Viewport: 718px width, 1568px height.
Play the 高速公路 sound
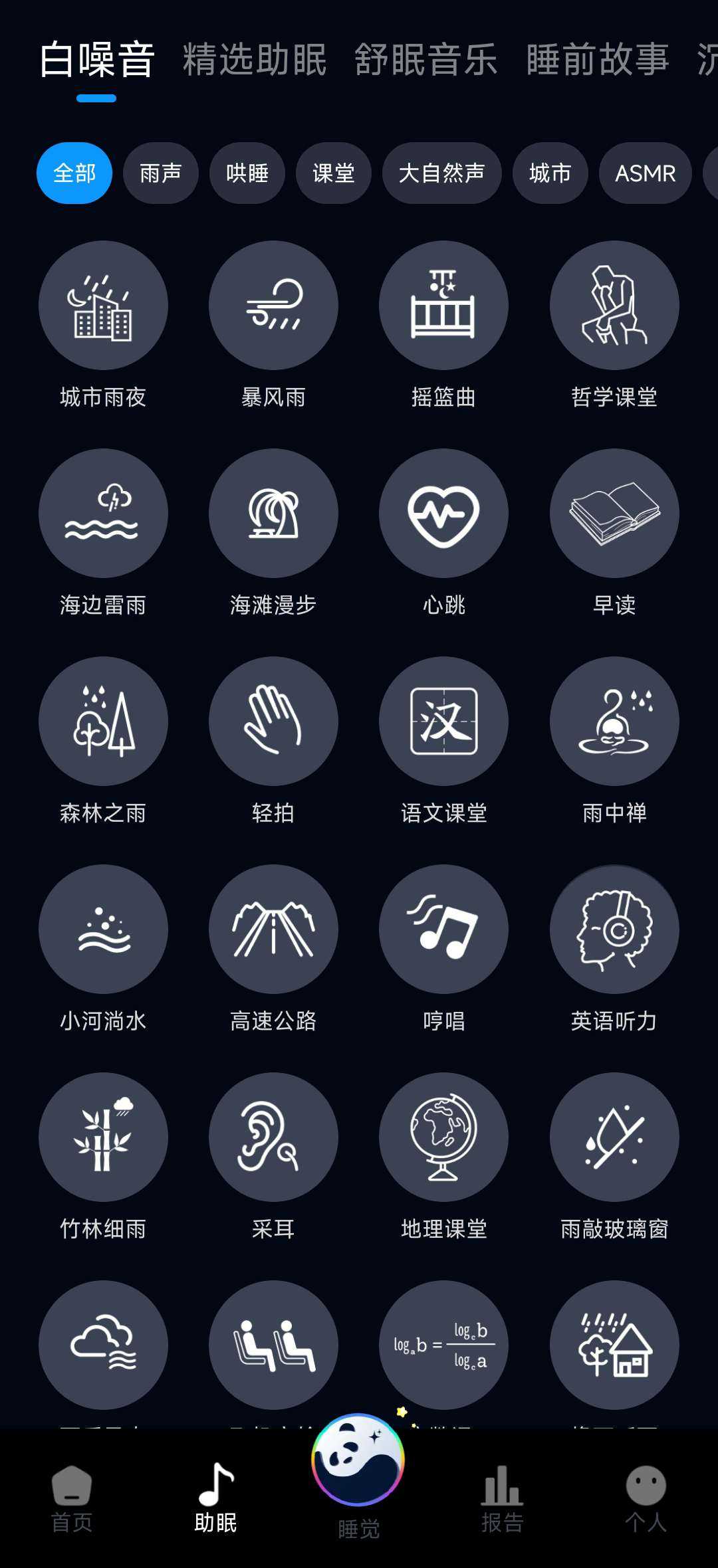273,930
